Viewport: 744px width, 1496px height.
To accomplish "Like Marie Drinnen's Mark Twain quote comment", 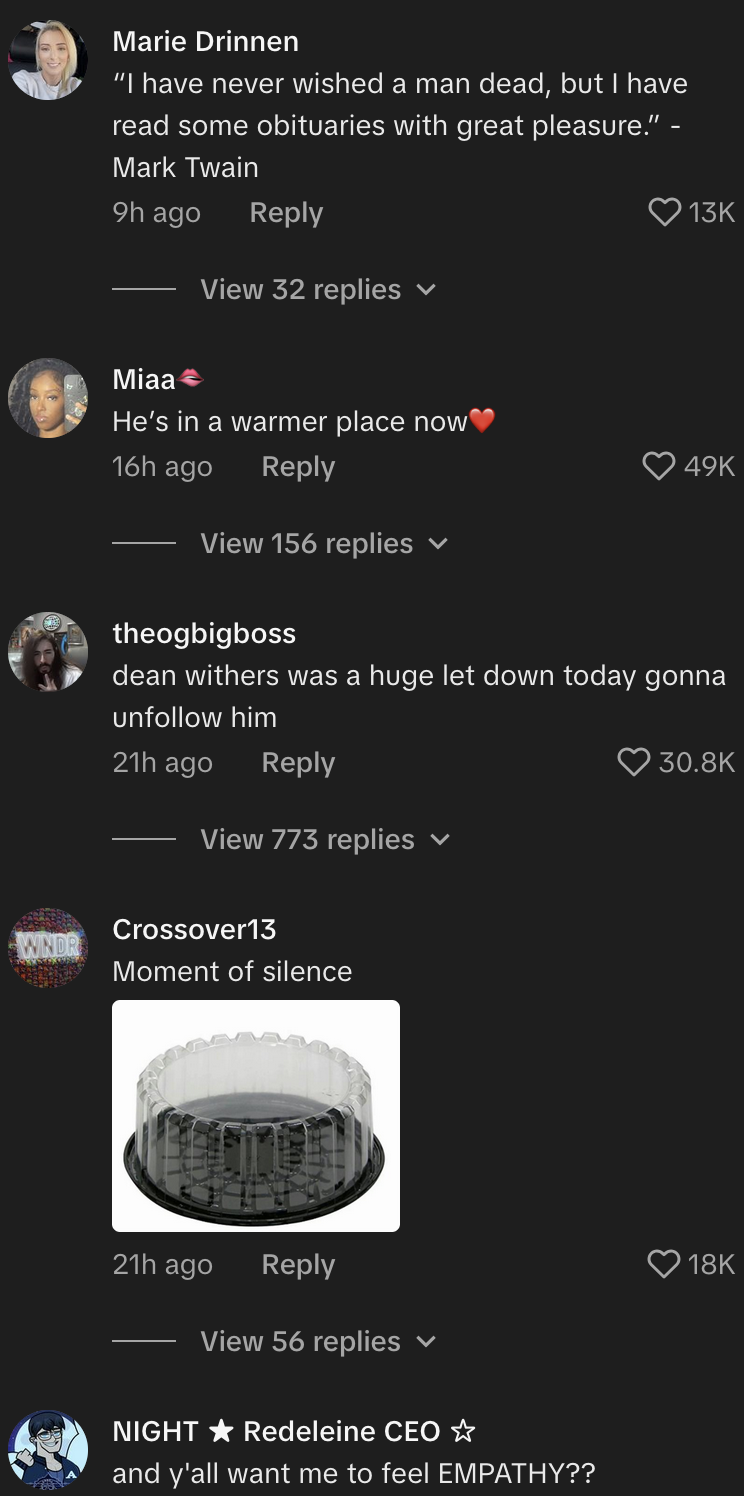I will (664, 212).
